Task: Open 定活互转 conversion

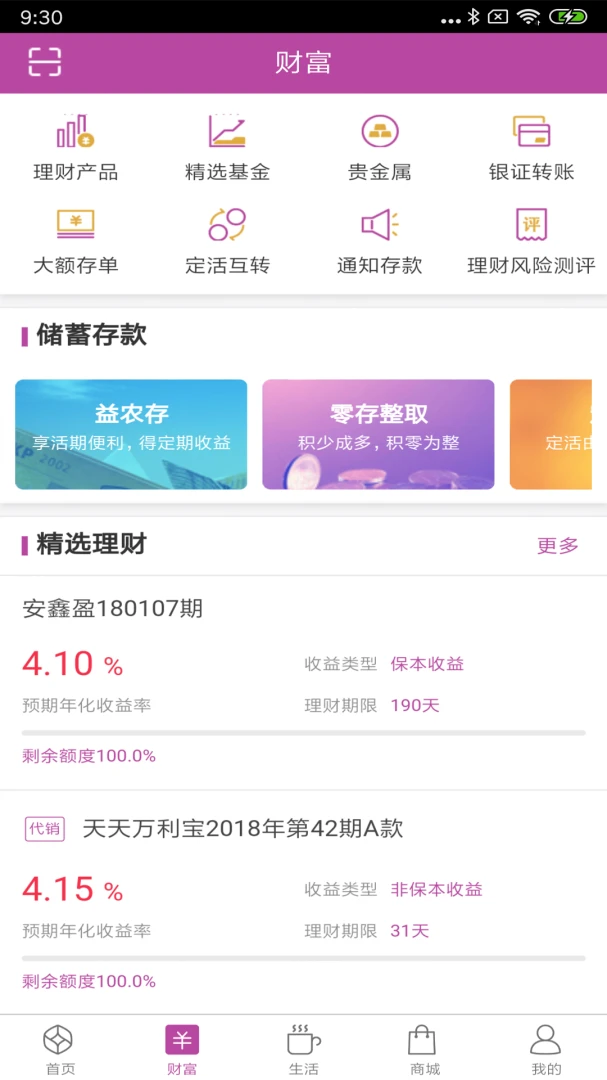Action: [227, 241]
